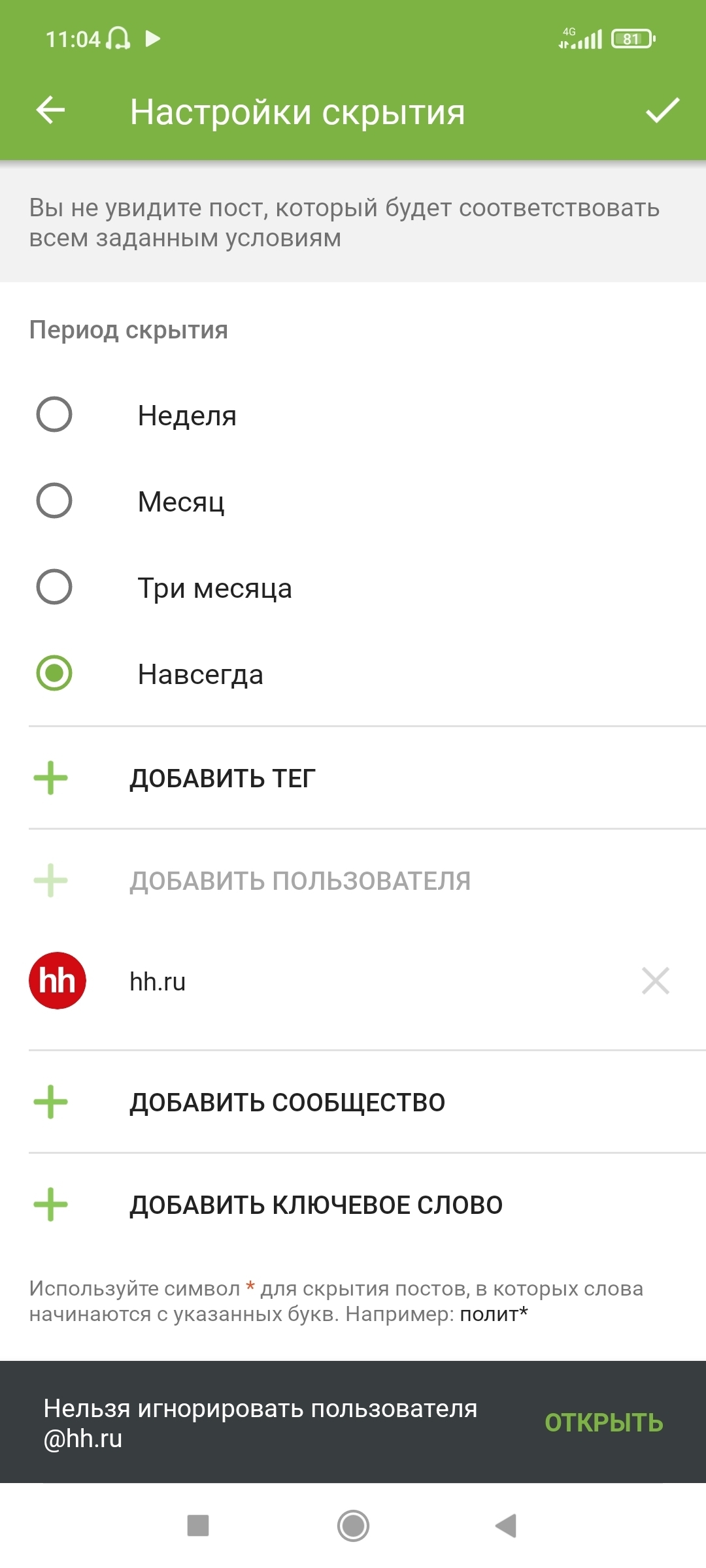The height and width of the screenshot is (1568, 706).
Task: Tap Добавить пользователя
Action: 299,881
